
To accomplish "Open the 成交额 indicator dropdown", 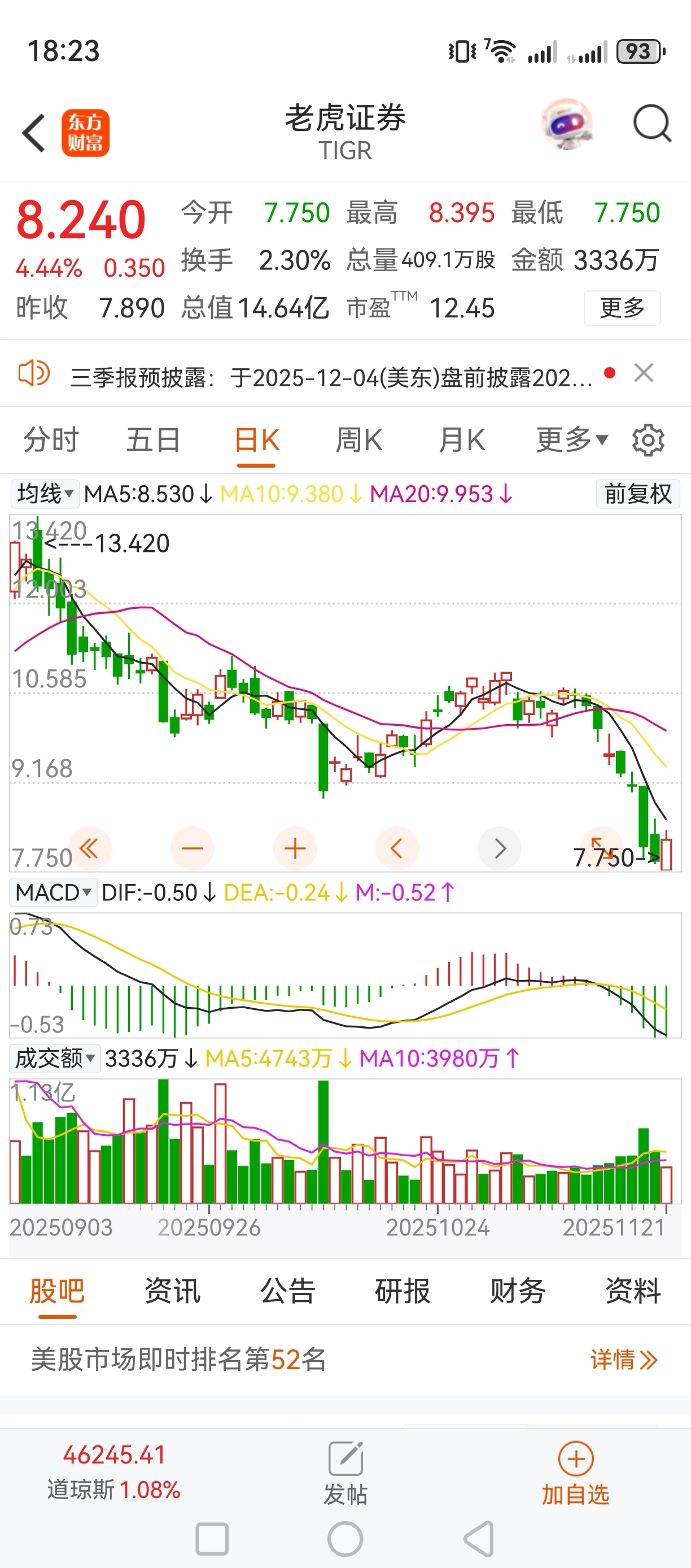I will click(x=55, y=1059).
